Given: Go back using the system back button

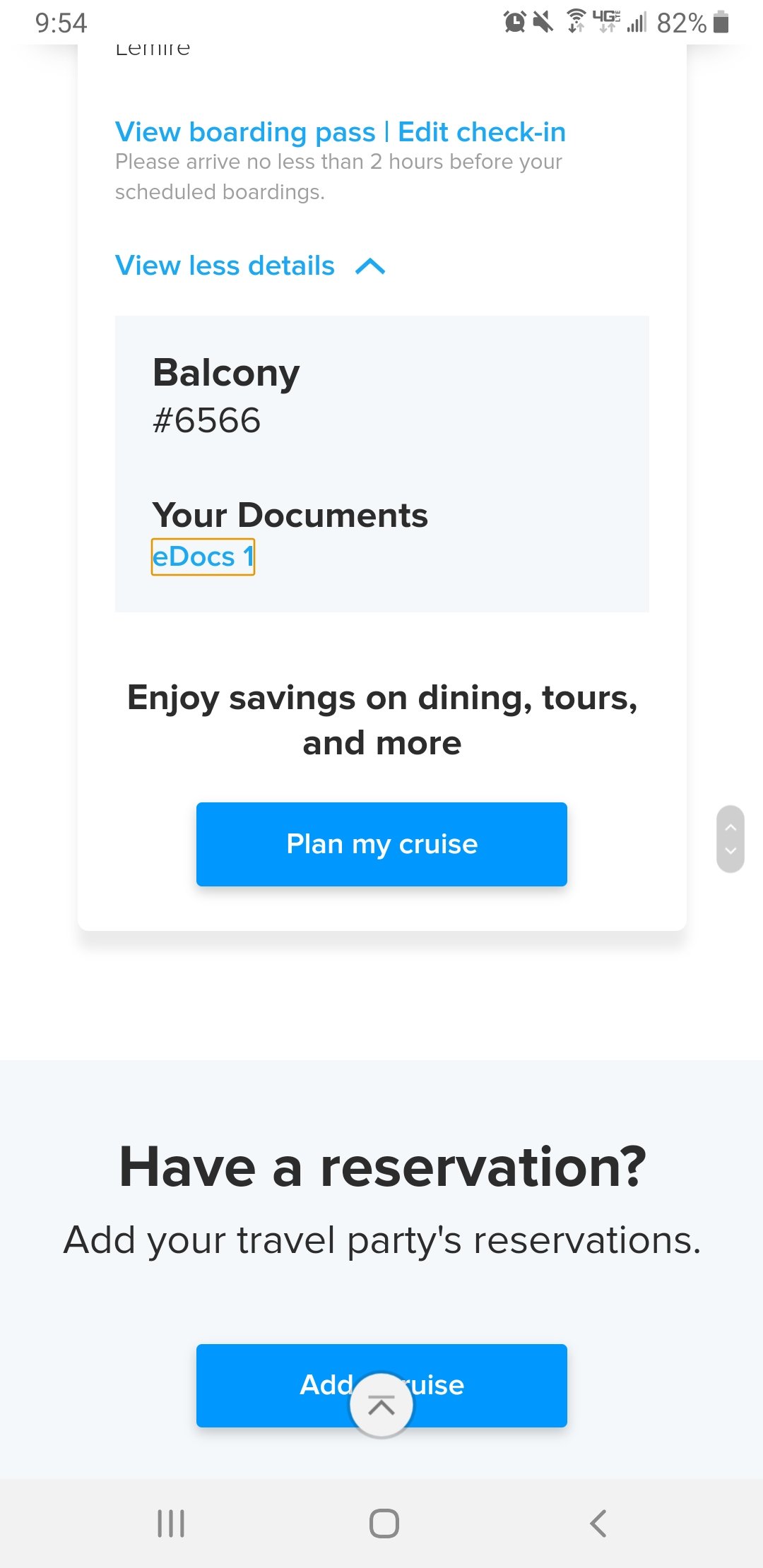Looking at the screenshot, I should coord(598,1524).
